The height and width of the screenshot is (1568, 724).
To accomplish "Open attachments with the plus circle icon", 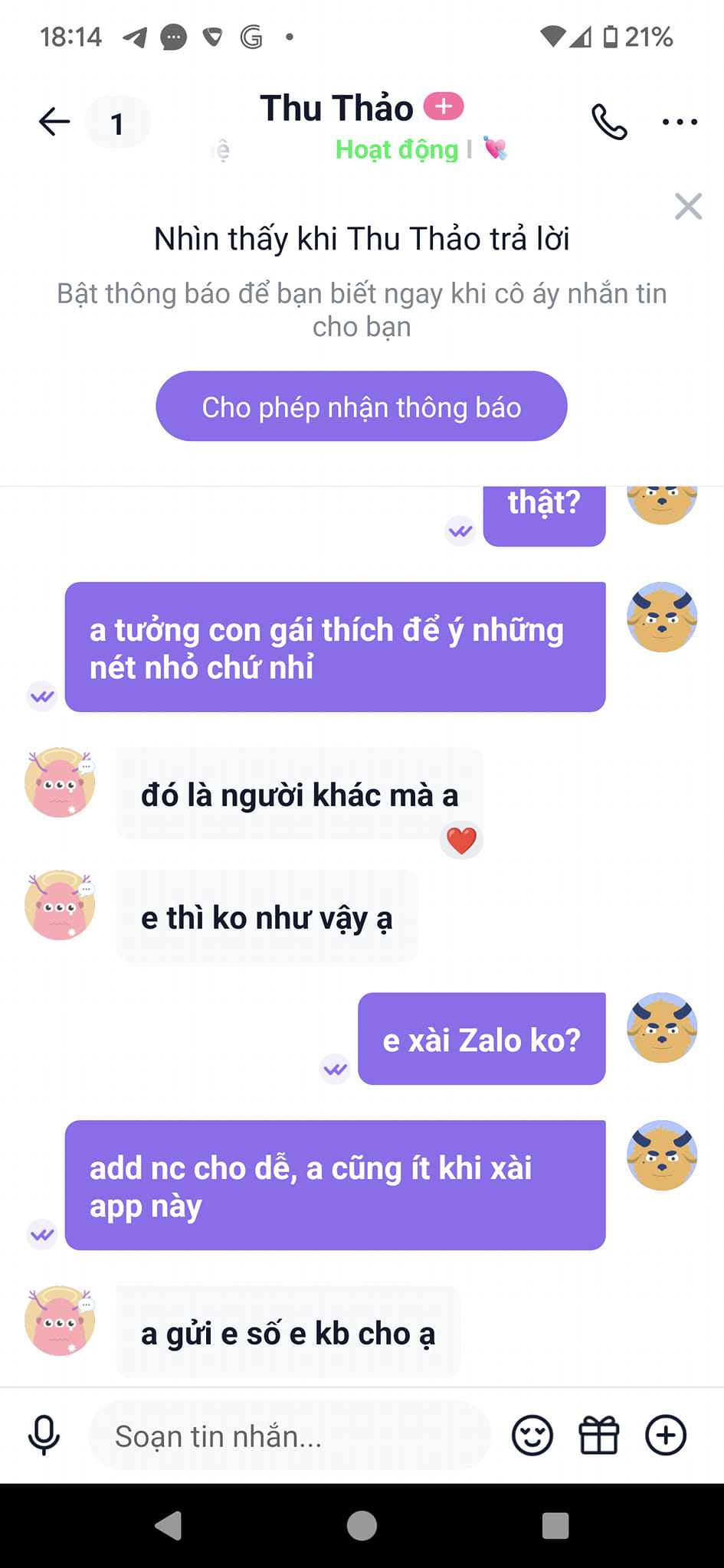I will (x=665, y=1436).
